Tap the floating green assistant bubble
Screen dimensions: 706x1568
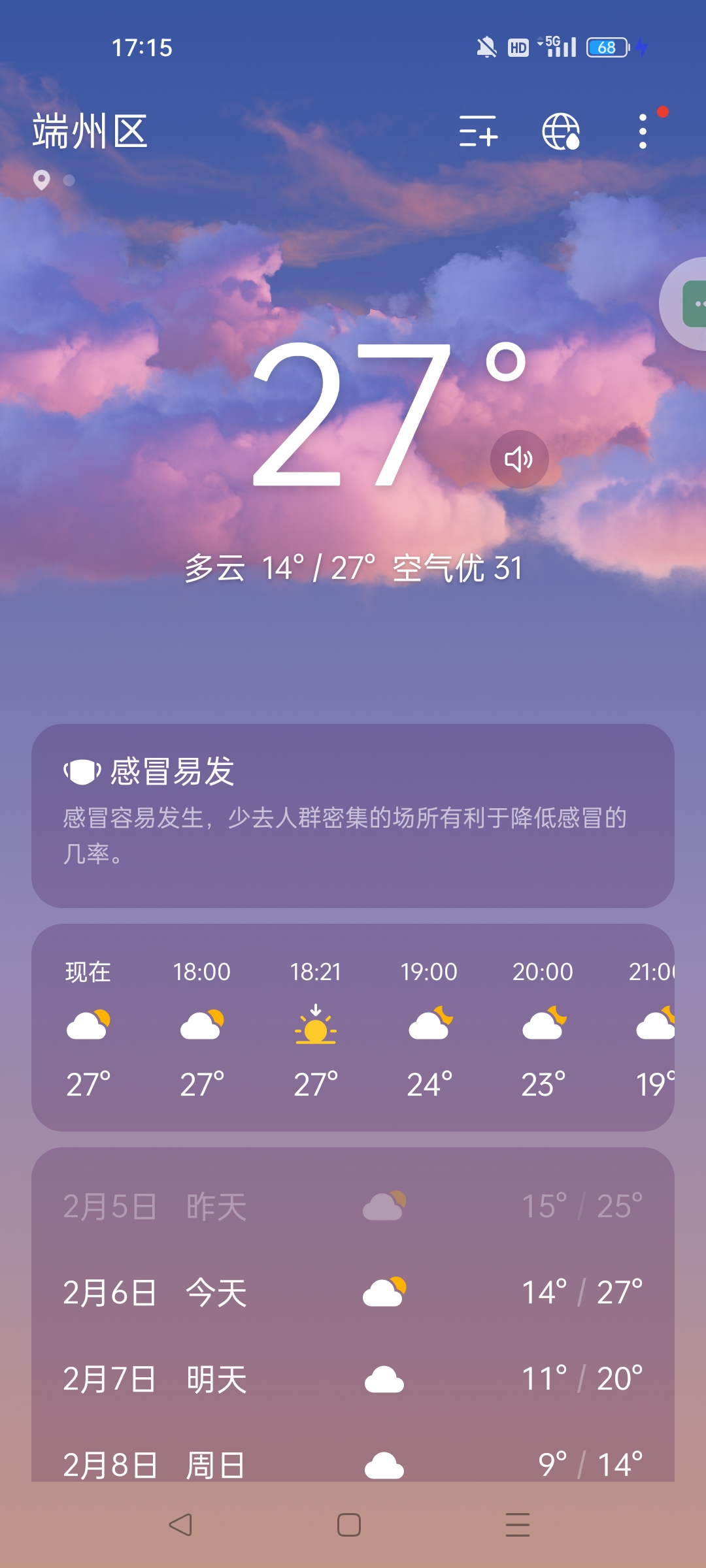[693, 304]
